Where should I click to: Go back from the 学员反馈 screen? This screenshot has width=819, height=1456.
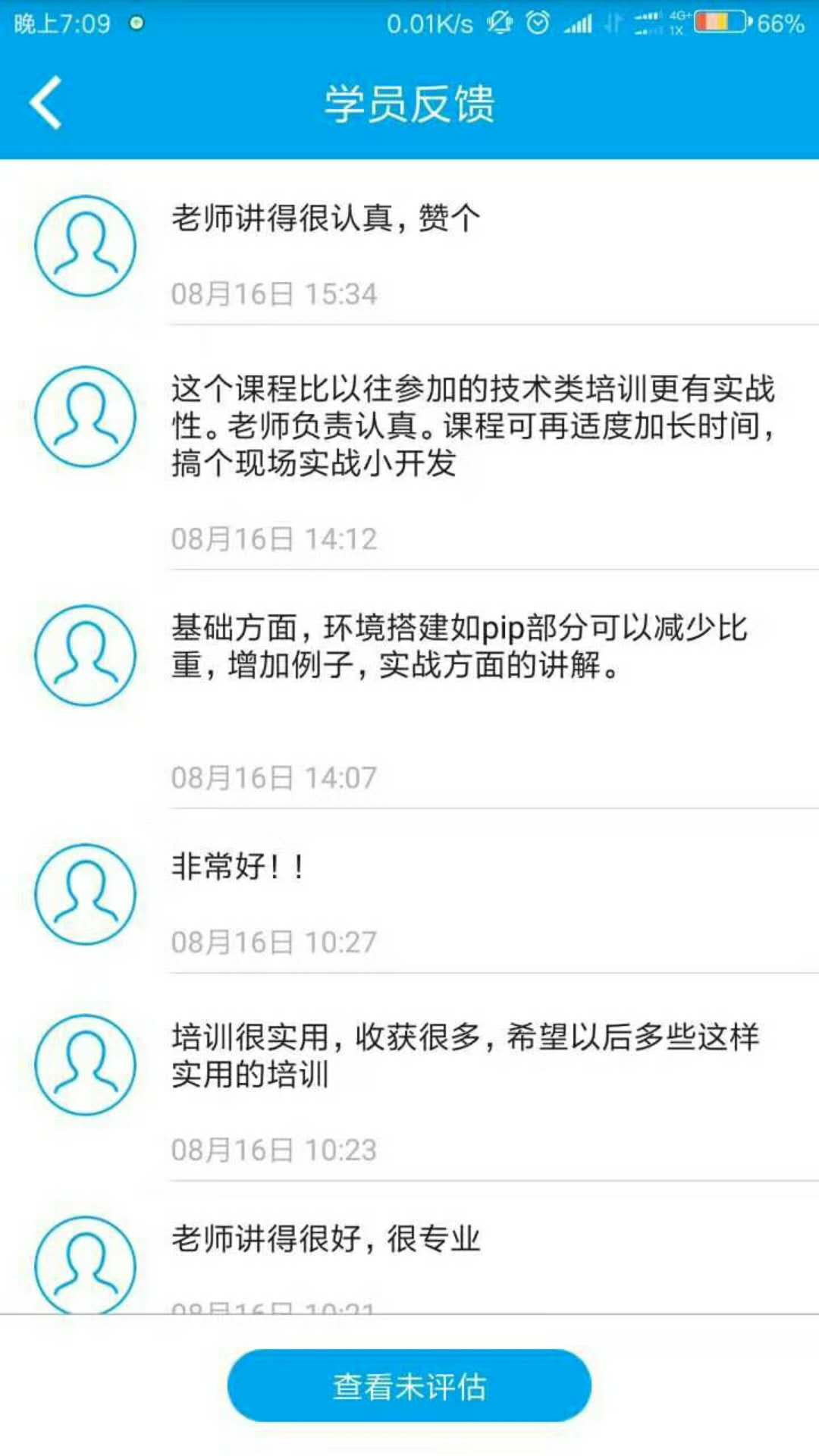tap(45, 103)
